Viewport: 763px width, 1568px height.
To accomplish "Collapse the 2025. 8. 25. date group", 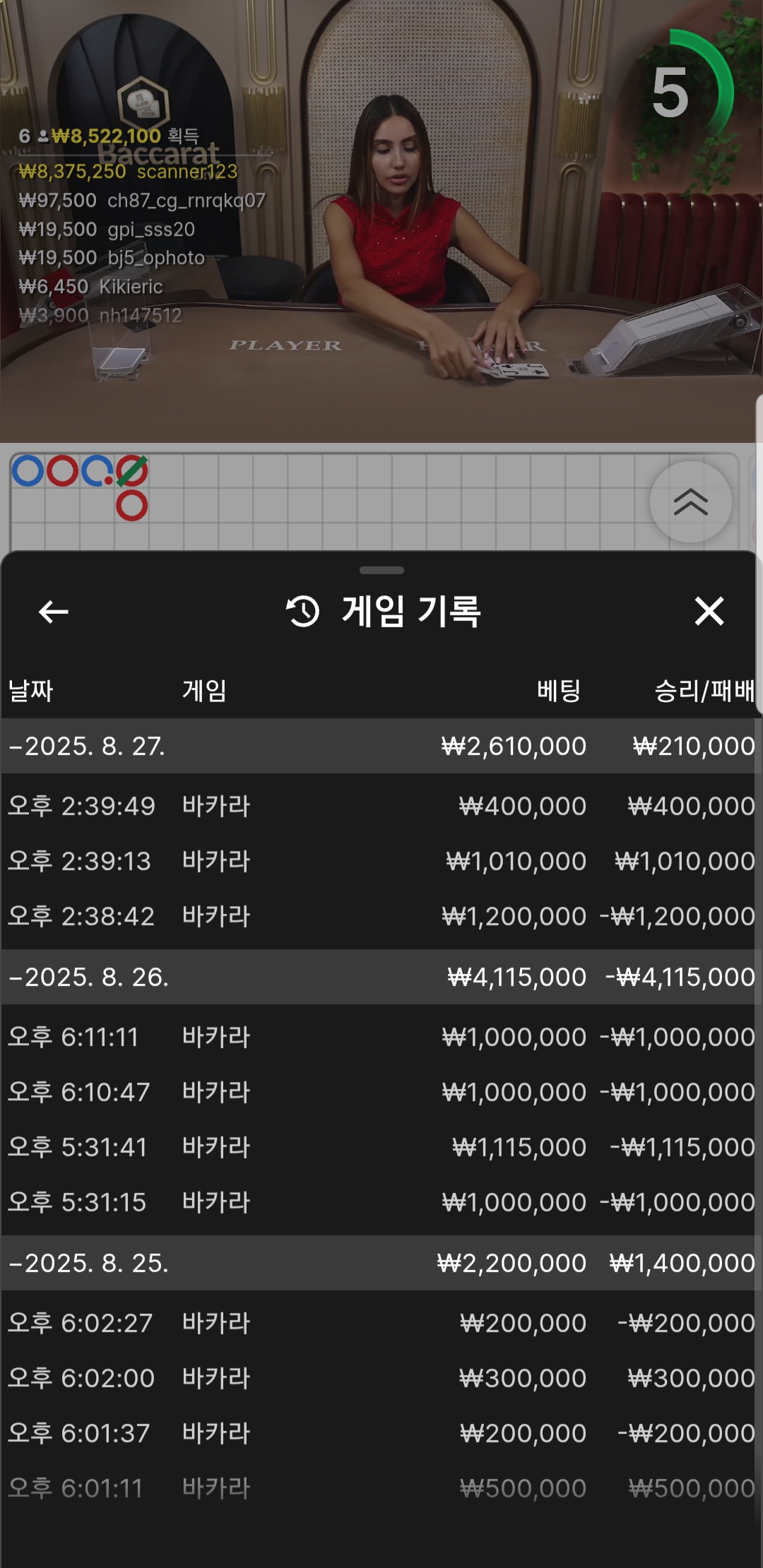I will click(89, 1264).
